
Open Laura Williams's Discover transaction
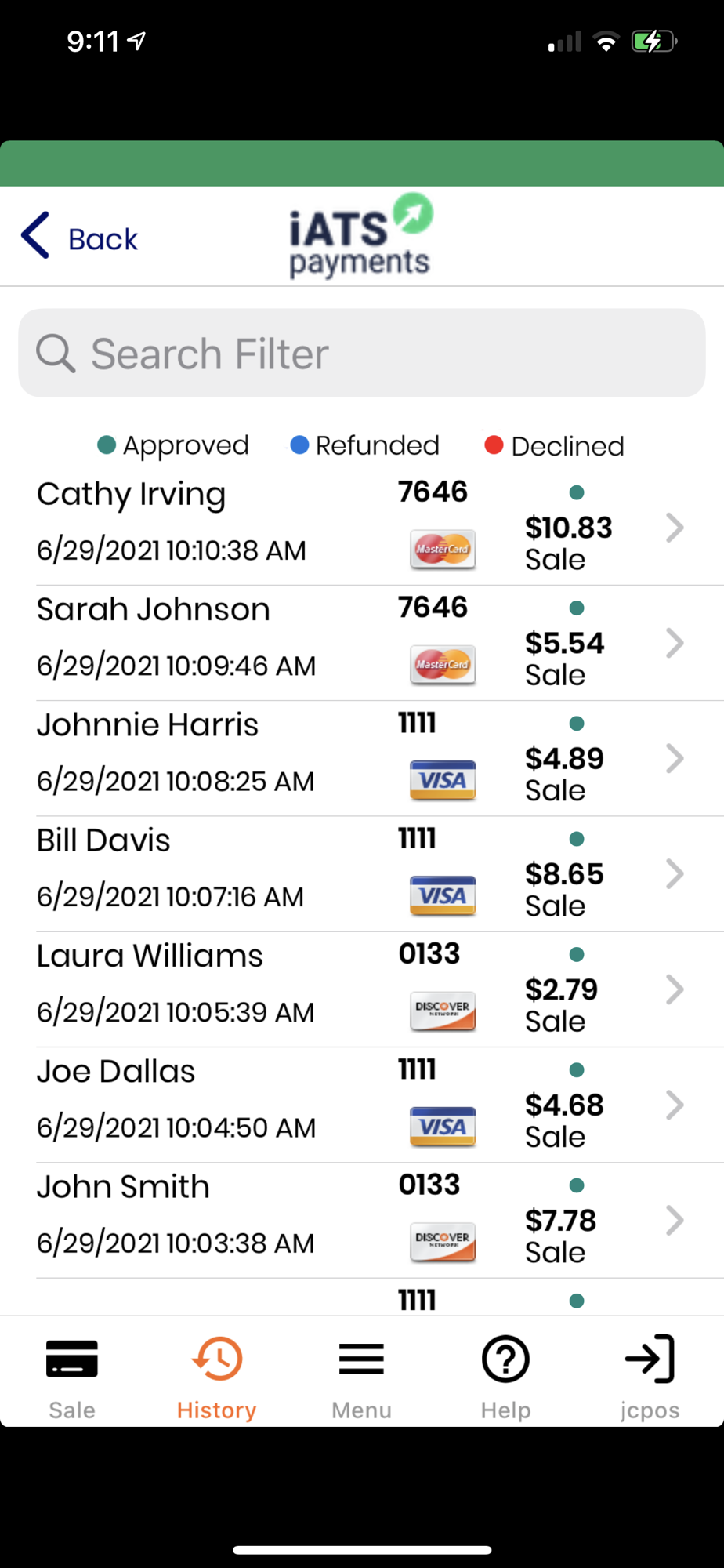click(380, 989)
